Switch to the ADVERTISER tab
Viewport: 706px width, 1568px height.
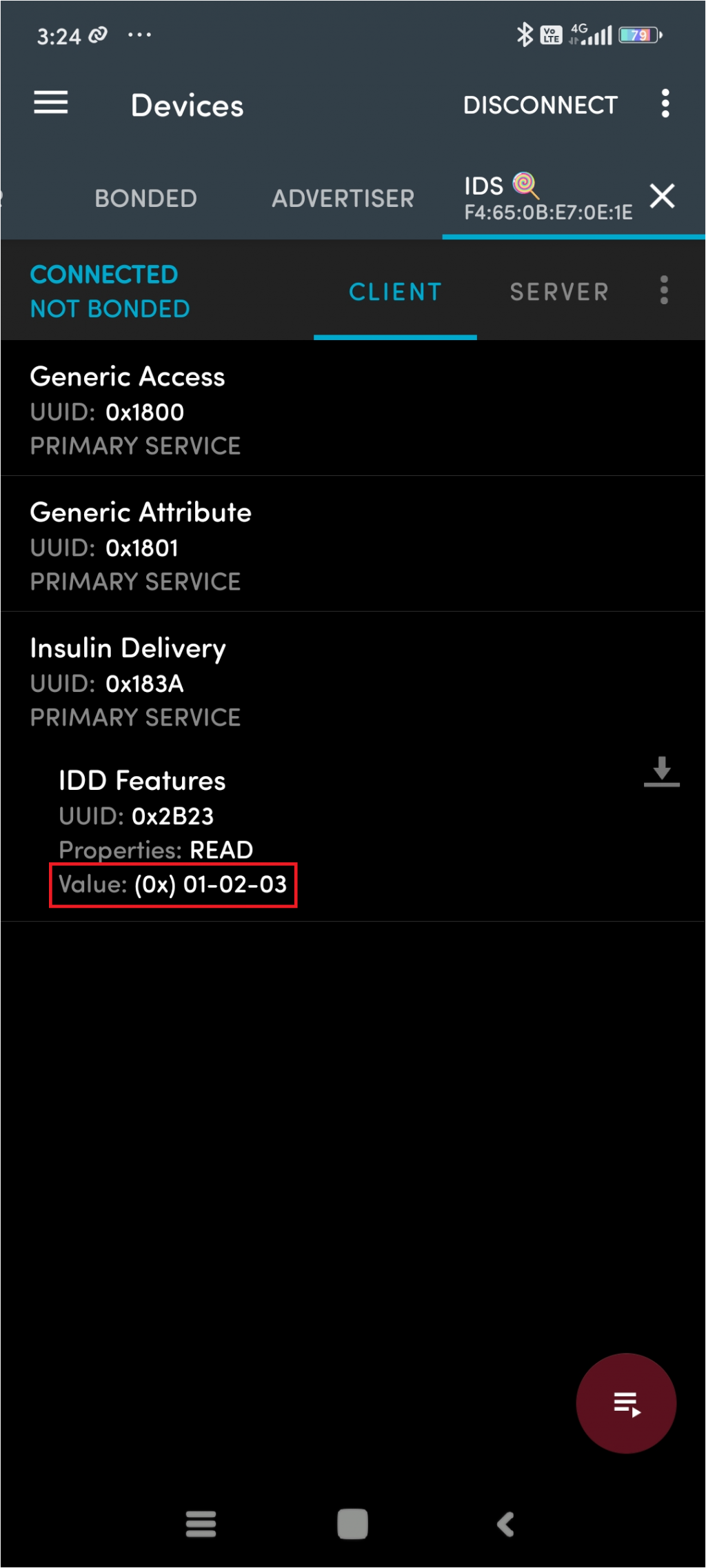click(x=343, y=199)
